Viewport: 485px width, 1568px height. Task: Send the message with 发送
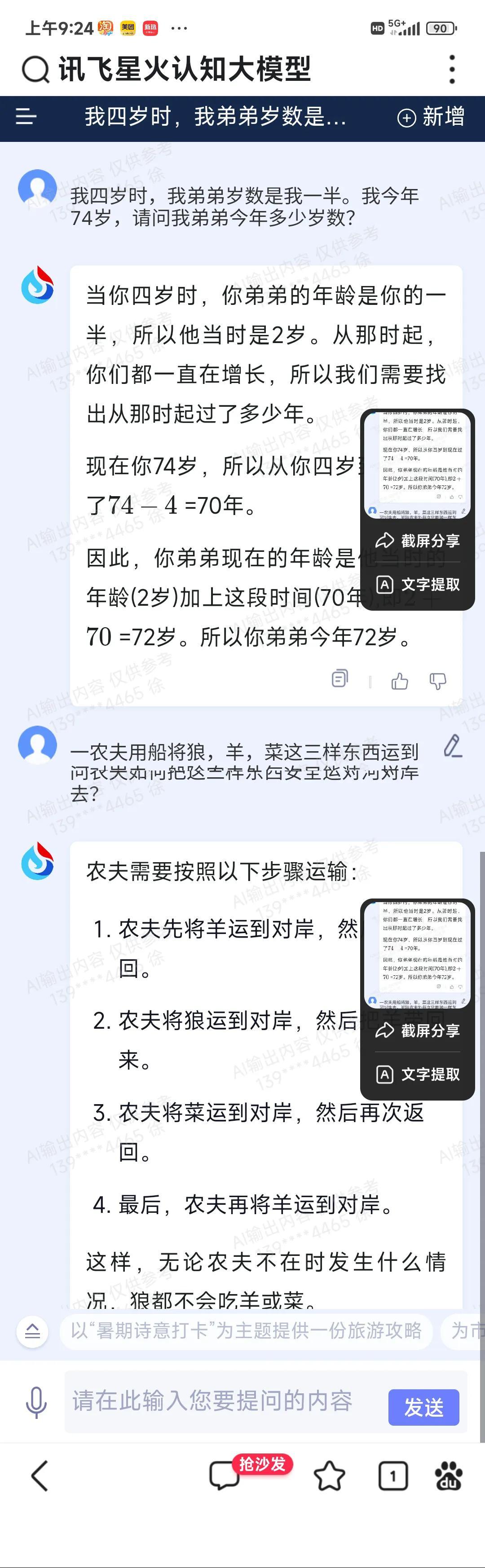pyautogui.click(x=423, y=1407)
